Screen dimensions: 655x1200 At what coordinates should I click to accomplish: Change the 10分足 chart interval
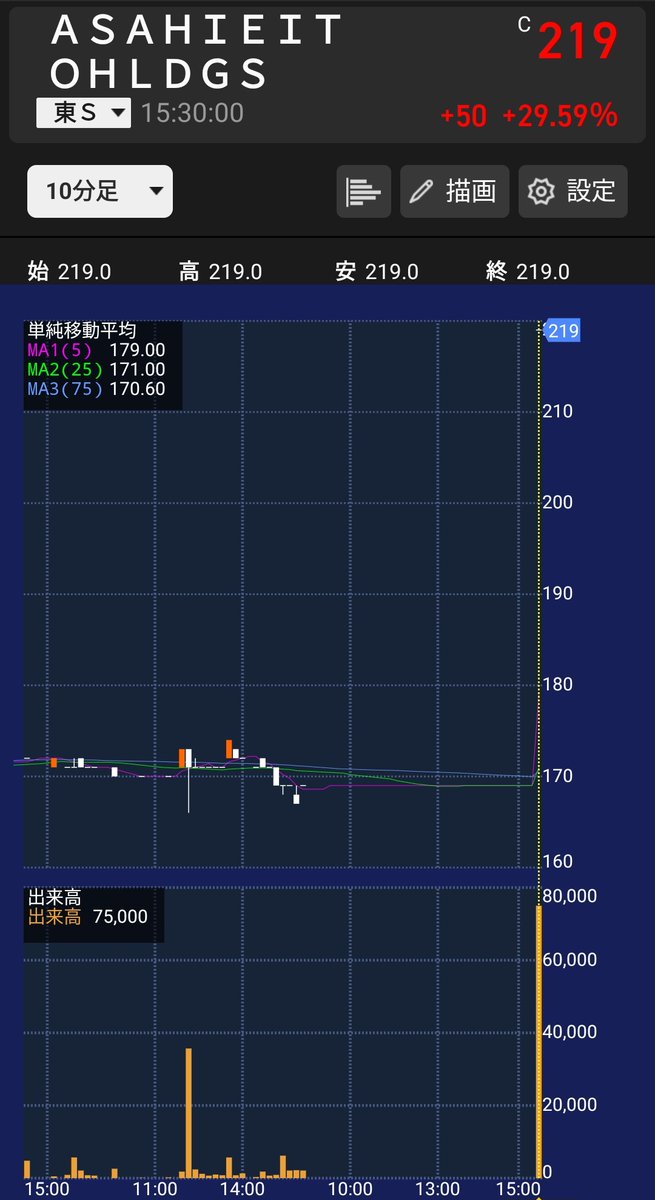tap(100, 192)
